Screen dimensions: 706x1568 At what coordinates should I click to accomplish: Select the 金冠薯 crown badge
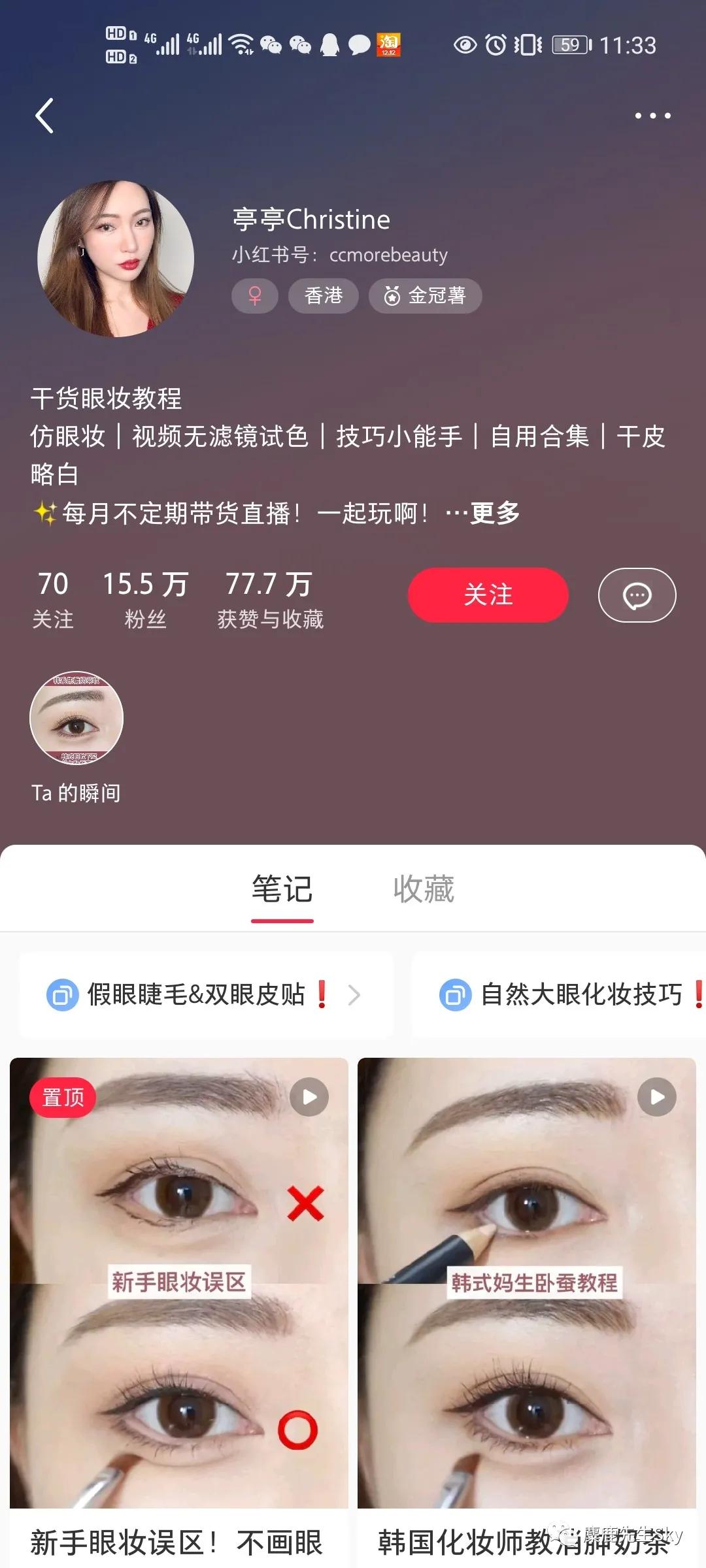(426, 295)
